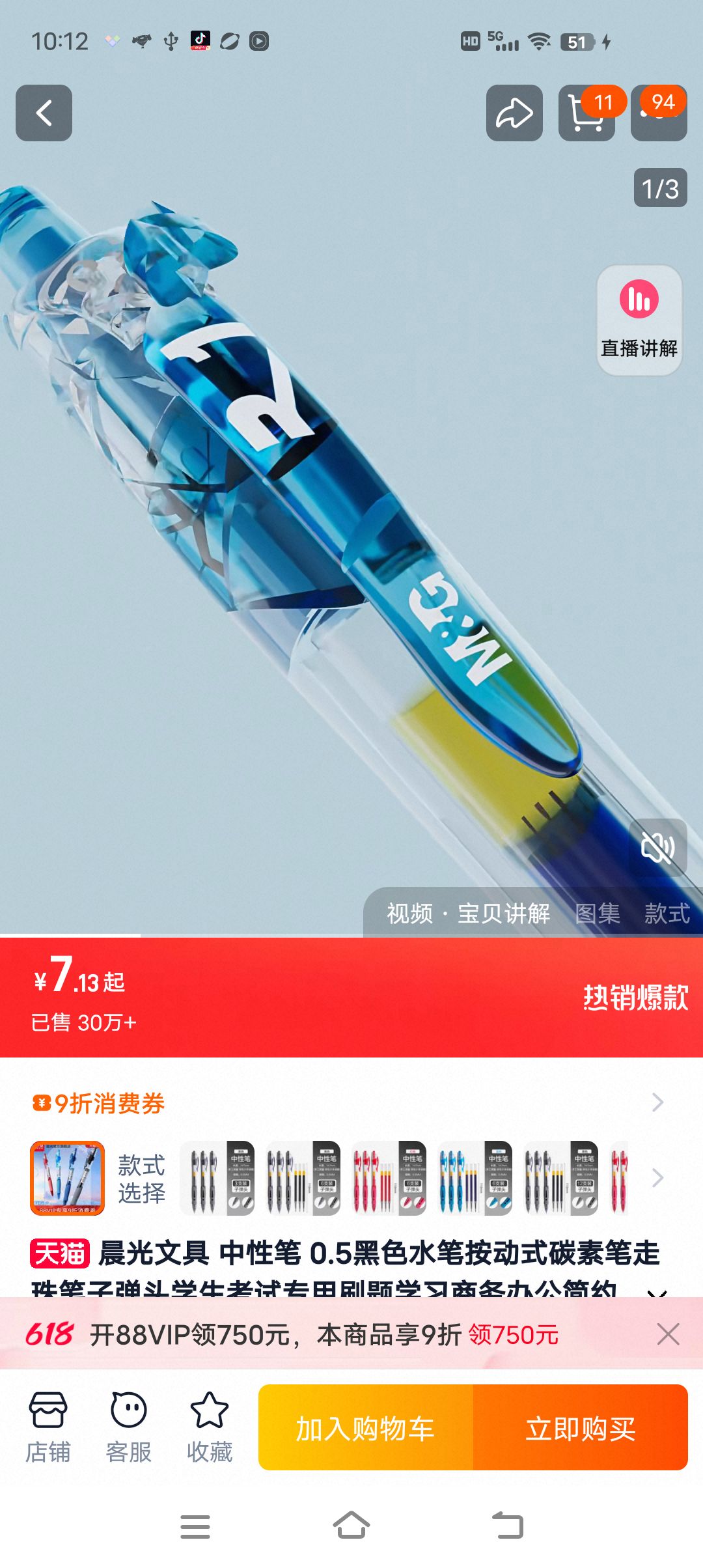
Task: Dismiss the 618 88VIP banner
Action: tap(668, 1334)
